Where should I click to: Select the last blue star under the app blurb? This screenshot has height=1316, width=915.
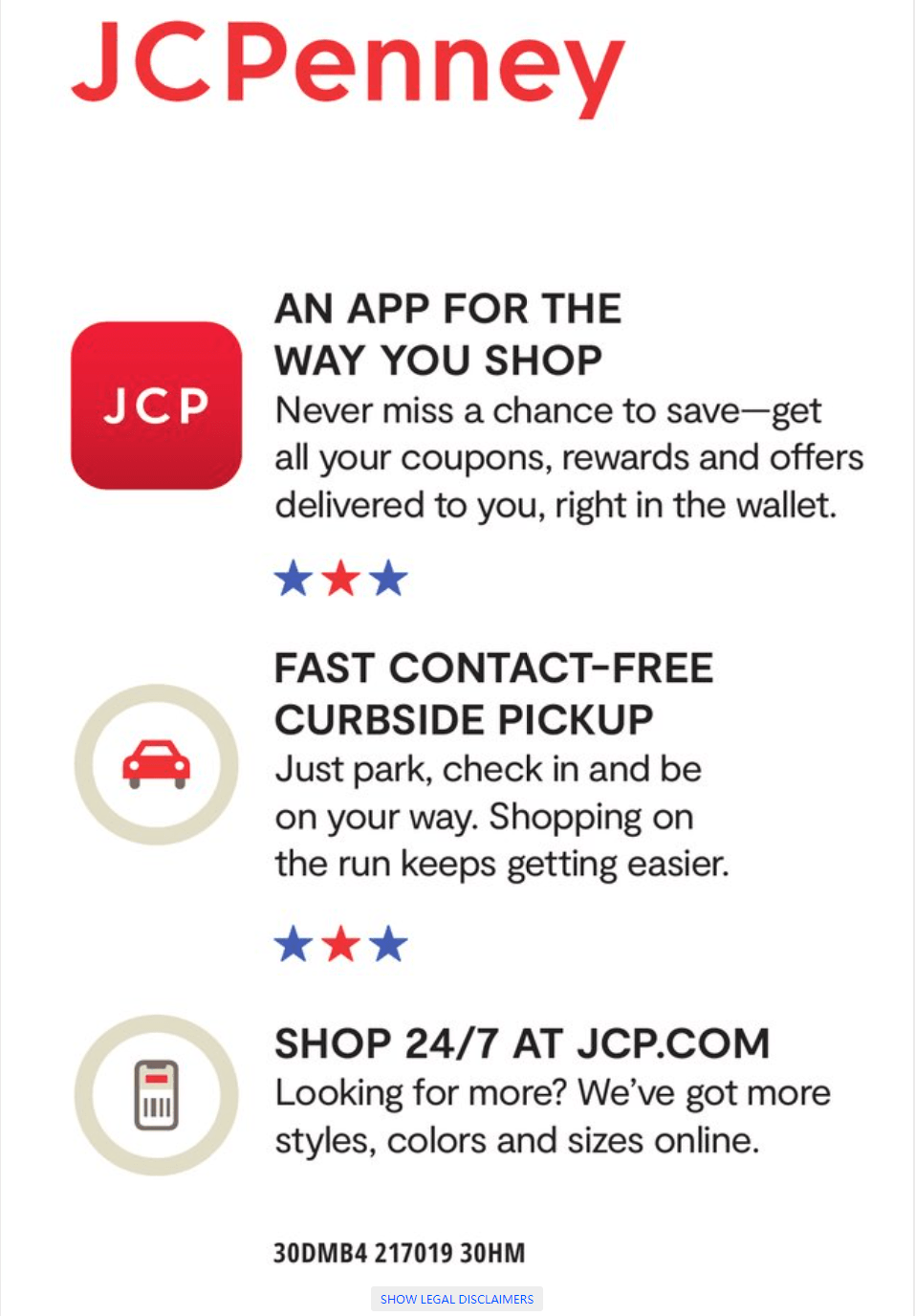point(390,577)
